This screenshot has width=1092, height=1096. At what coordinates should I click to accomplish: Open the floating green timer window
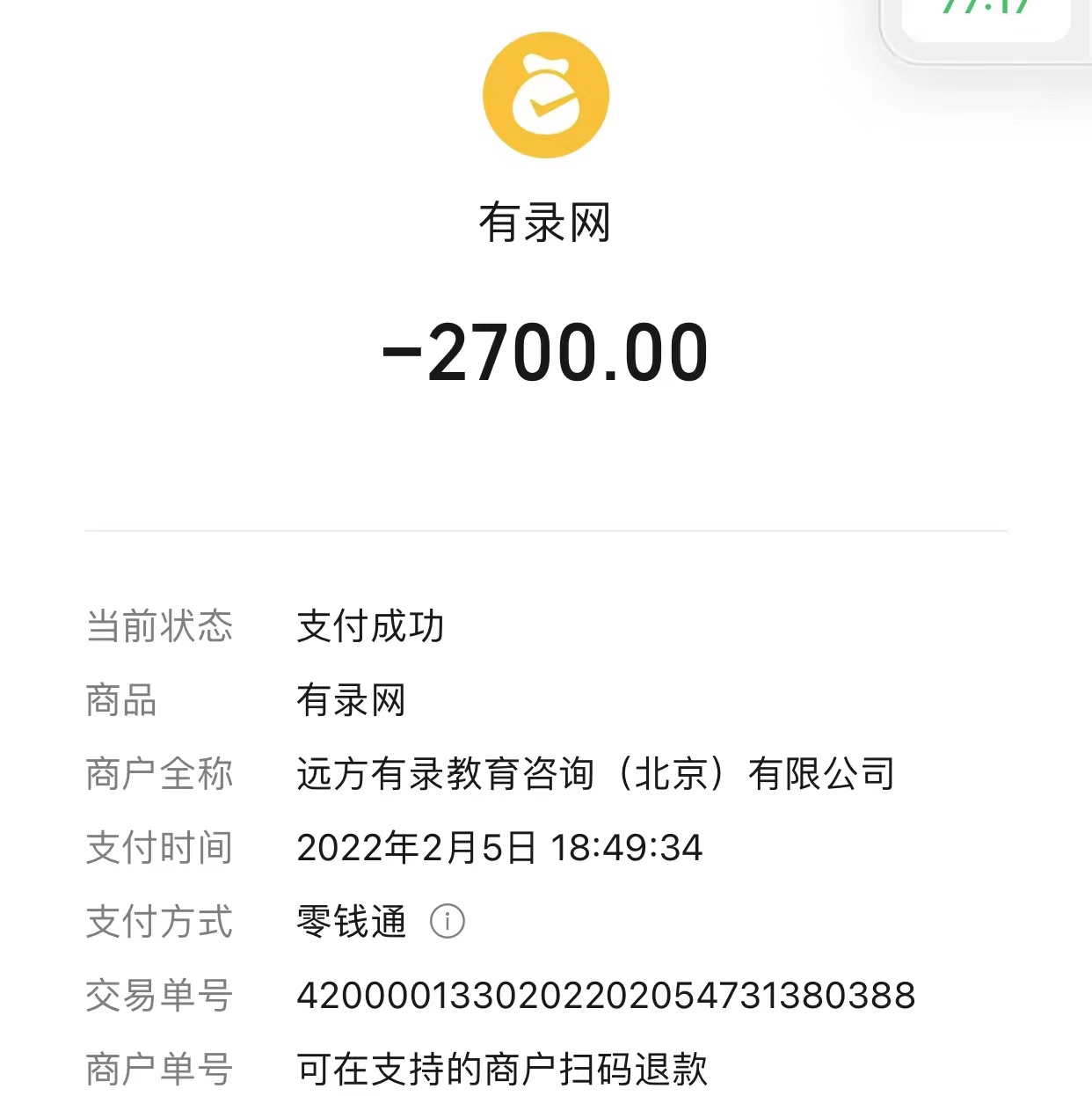point(986,18)
